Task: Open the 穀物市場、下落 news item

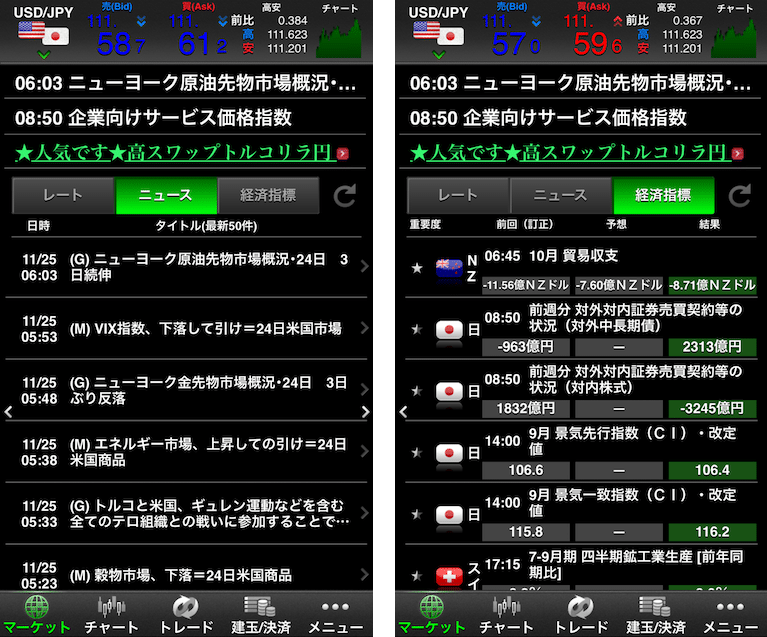Action: (190, 575)
